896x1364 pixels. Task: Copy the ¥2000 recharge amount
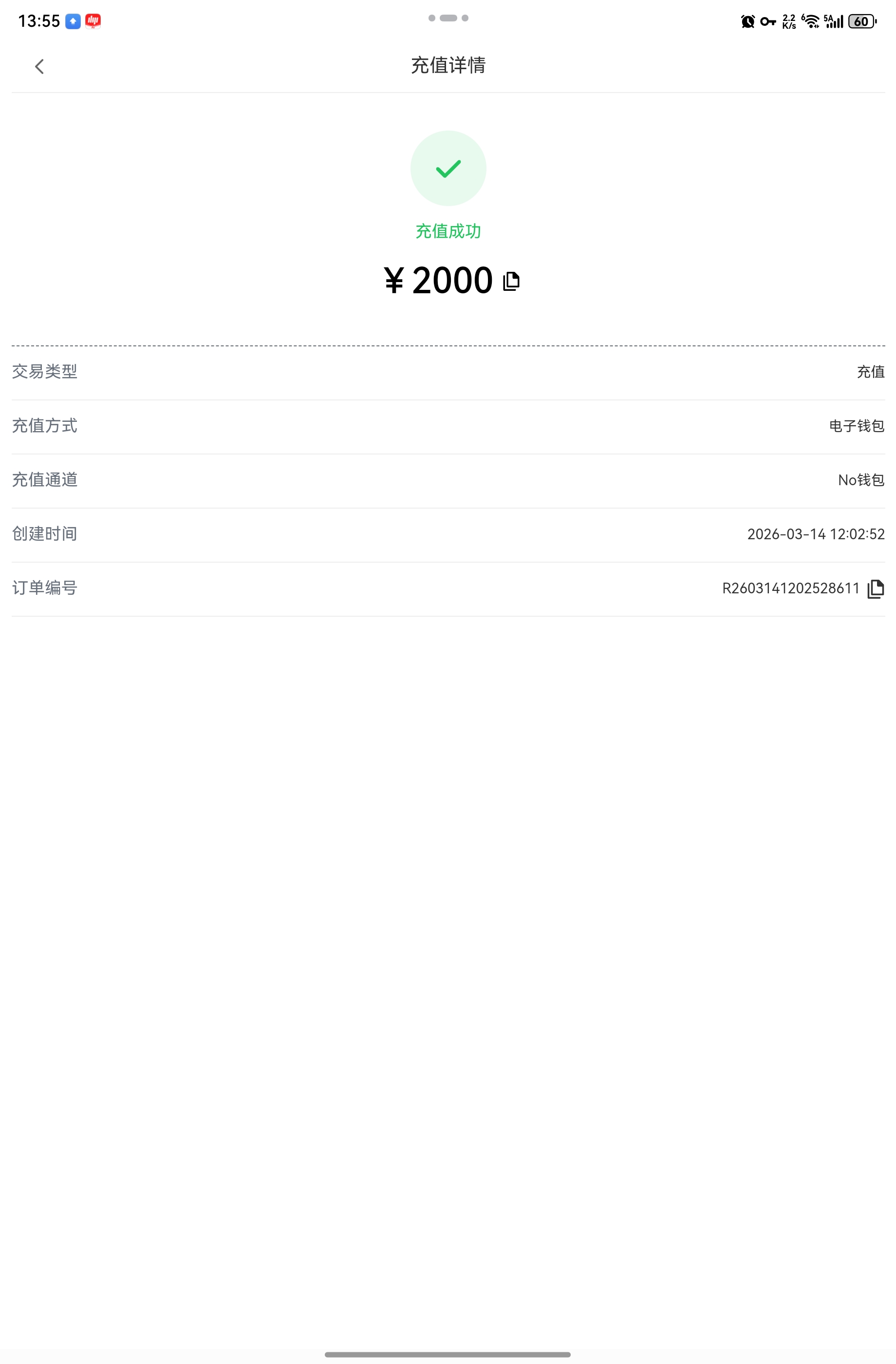[x=510, y=280]
